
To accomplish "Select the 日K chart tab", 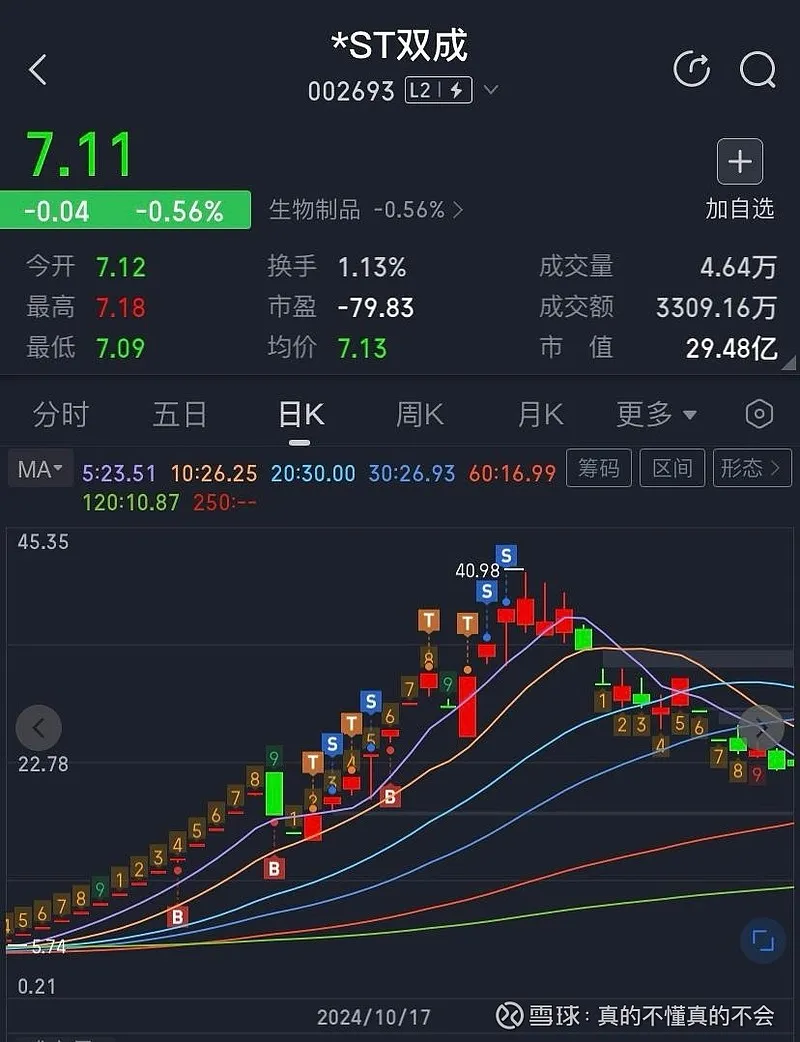I will [x=301, y=414].
